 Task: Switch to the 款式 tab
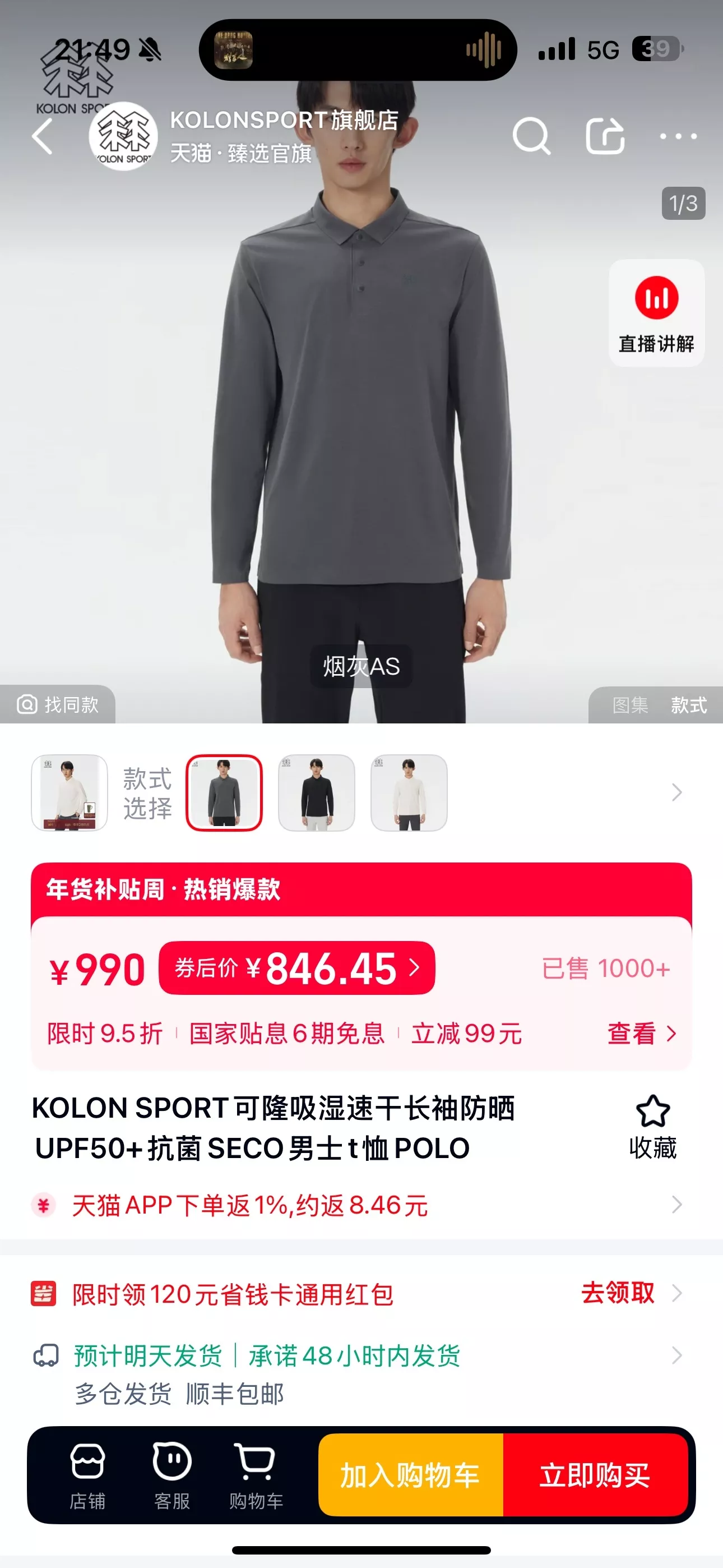point(689,705)
